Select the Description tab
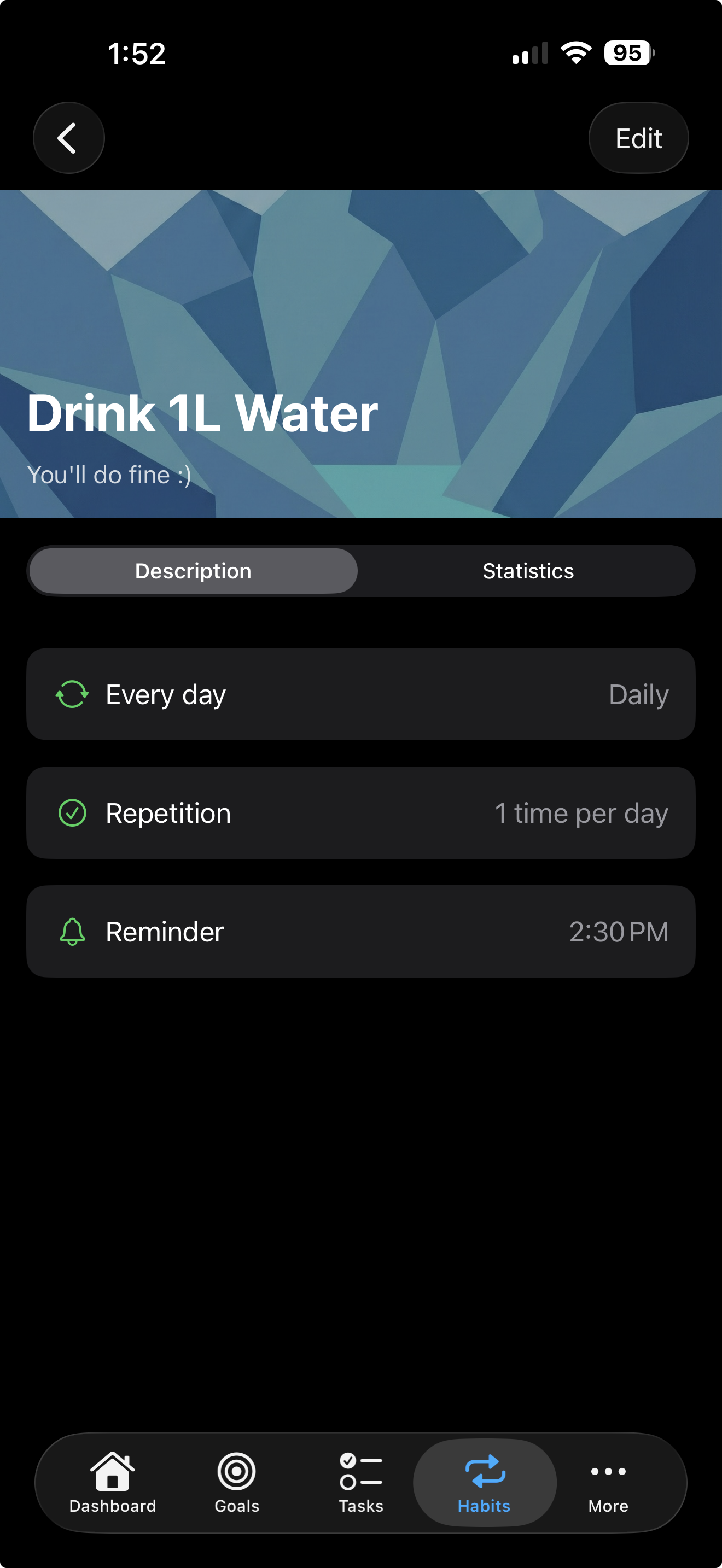This screenshot has height=1568, width=722. (x=193, y=571)
